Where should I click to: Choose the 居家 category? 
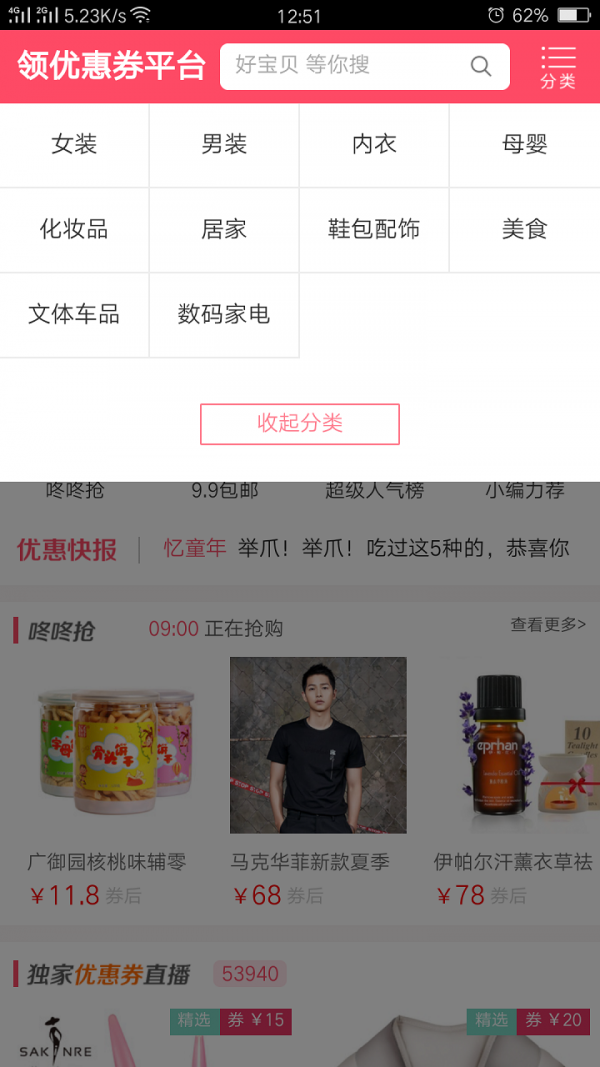point(224,230)
